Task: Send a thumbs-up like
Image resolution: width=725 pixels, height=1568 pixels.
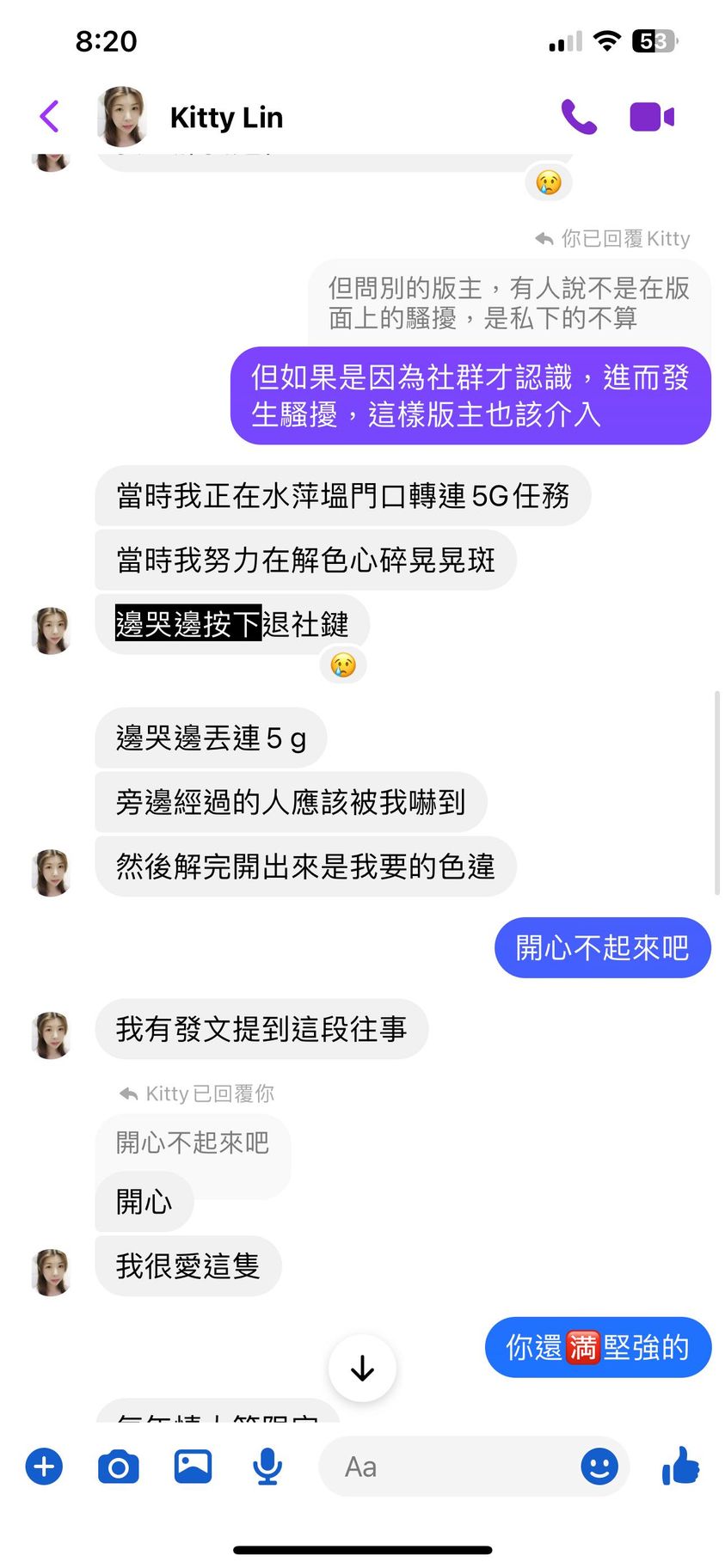Action: coord(681,1466)
